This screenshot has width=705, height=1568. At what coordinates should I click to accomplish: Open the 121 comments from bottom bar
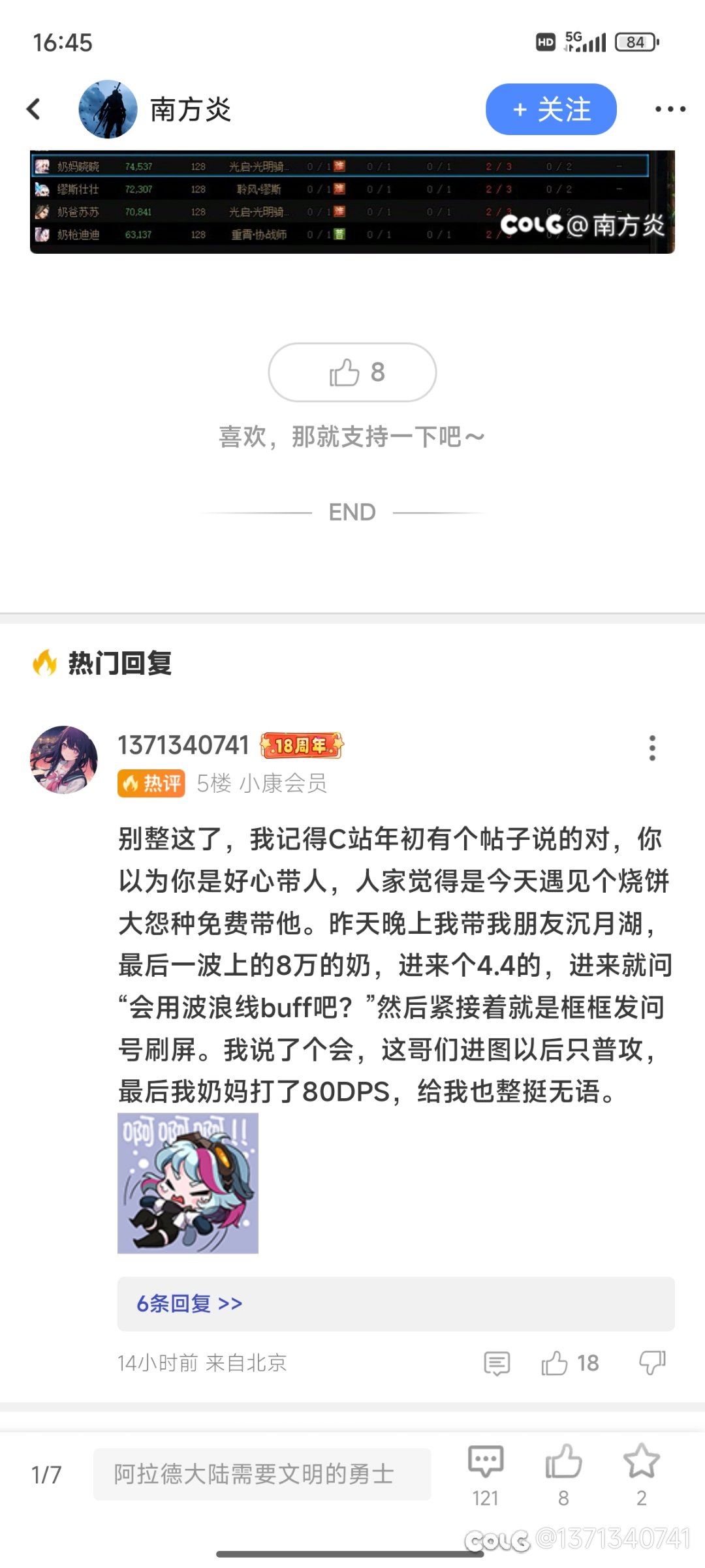(x=486, y=1473)
